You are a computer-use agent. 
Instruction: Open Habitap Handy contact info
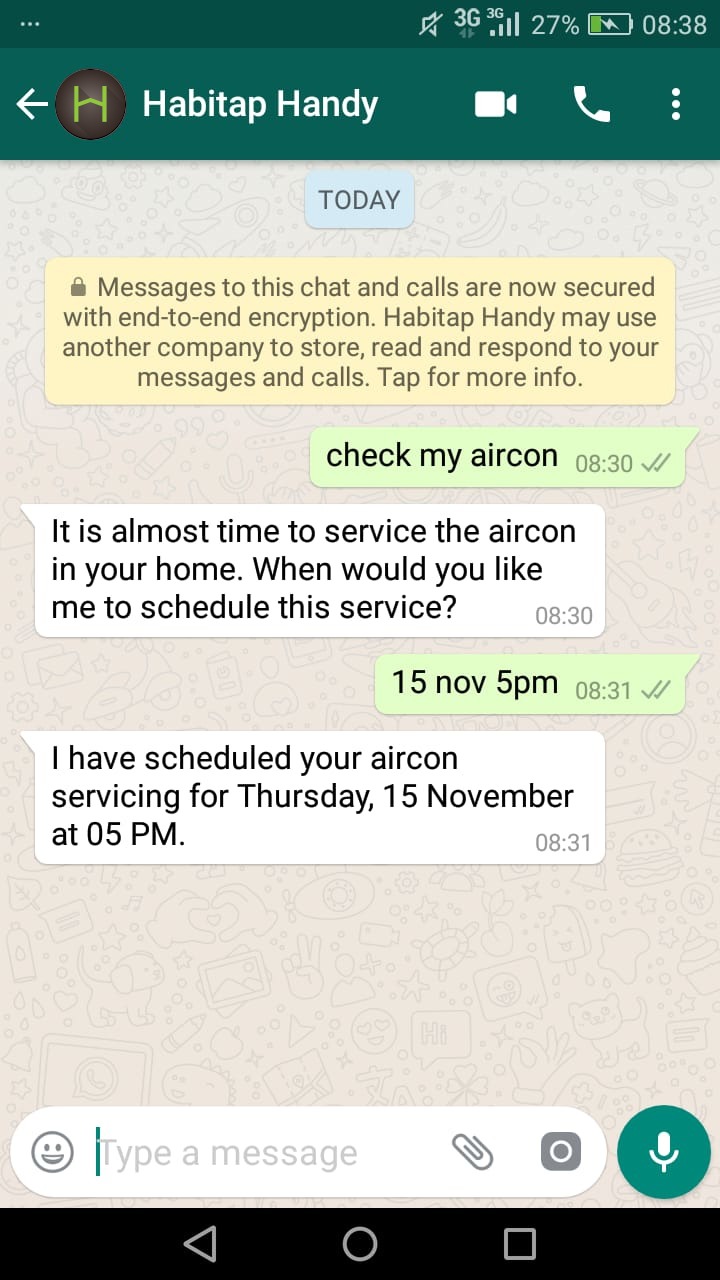pyautogui.click(x=260, y=104)
